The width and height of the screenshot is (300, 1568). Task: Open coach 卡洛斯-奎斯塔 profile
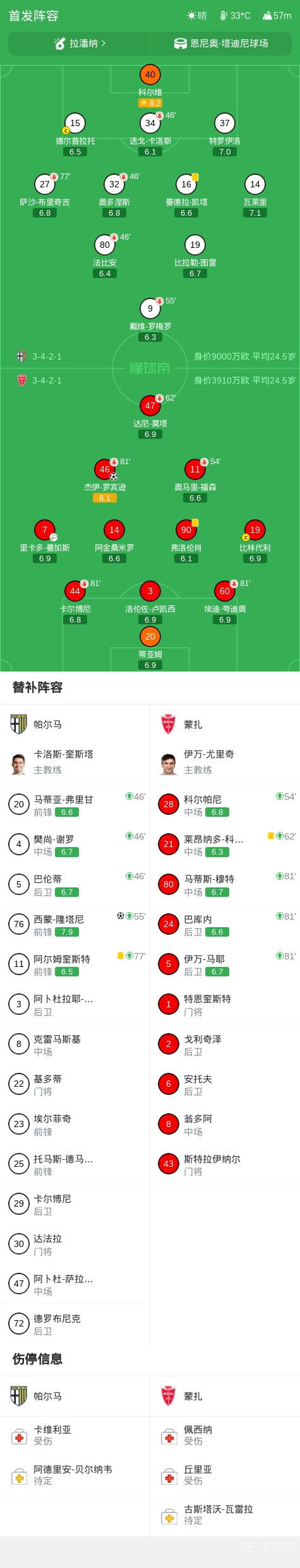tap(75, 762)
